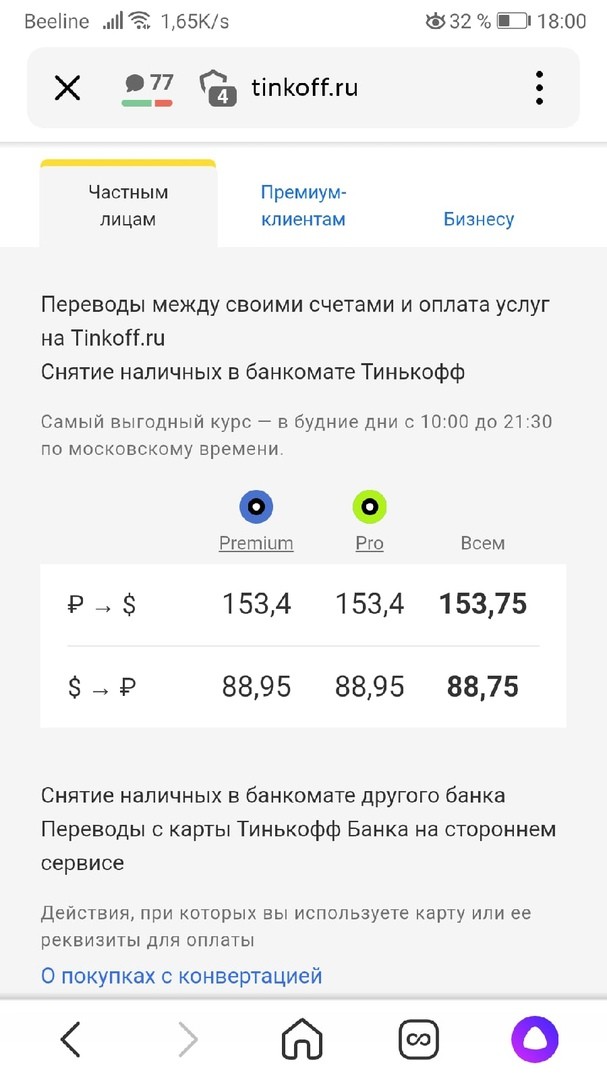Open the Pro tariff link

[369, 543]
